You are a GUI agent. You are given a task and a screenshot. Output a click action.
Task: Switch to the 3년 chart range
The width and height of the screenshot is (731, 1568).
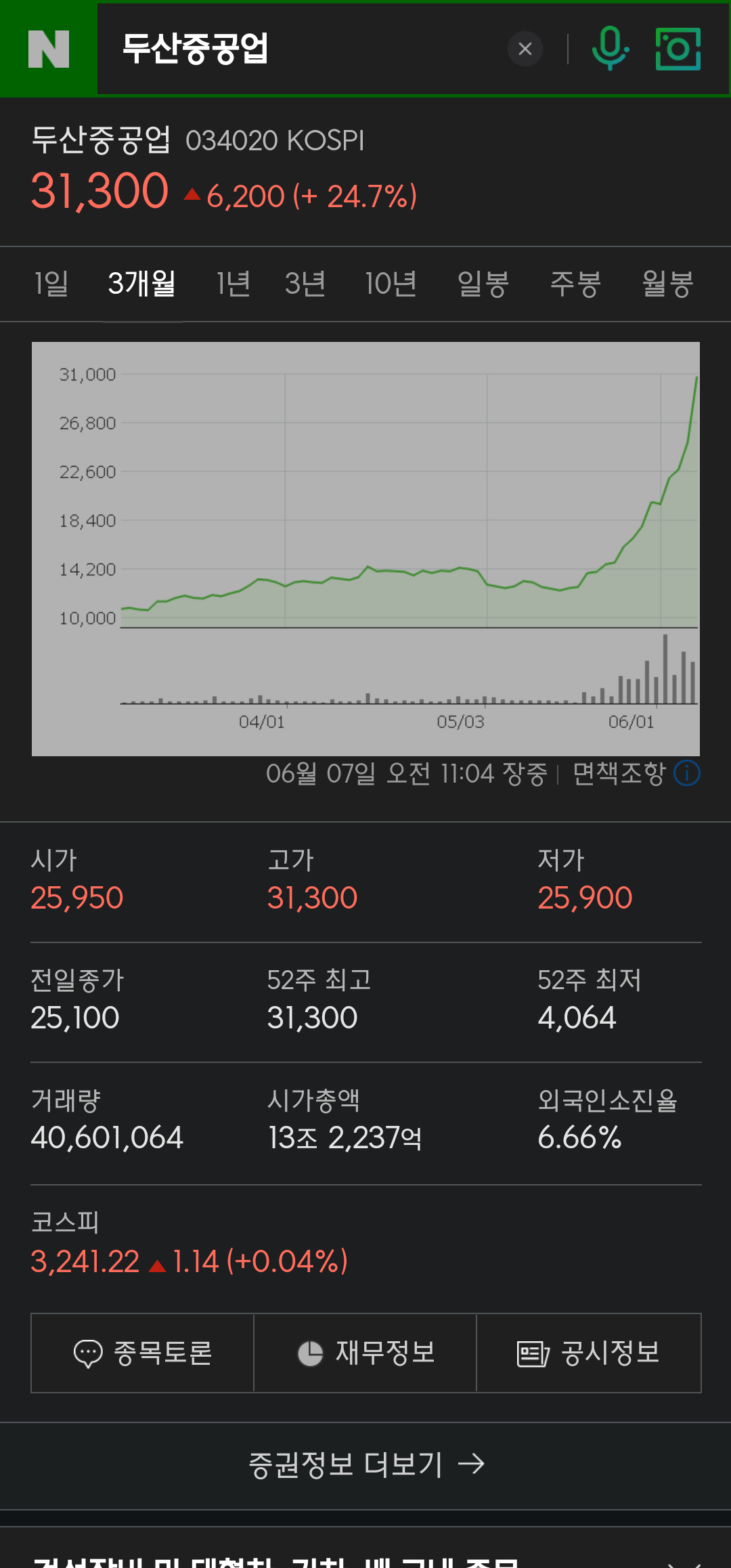click(x=305, y=284)
